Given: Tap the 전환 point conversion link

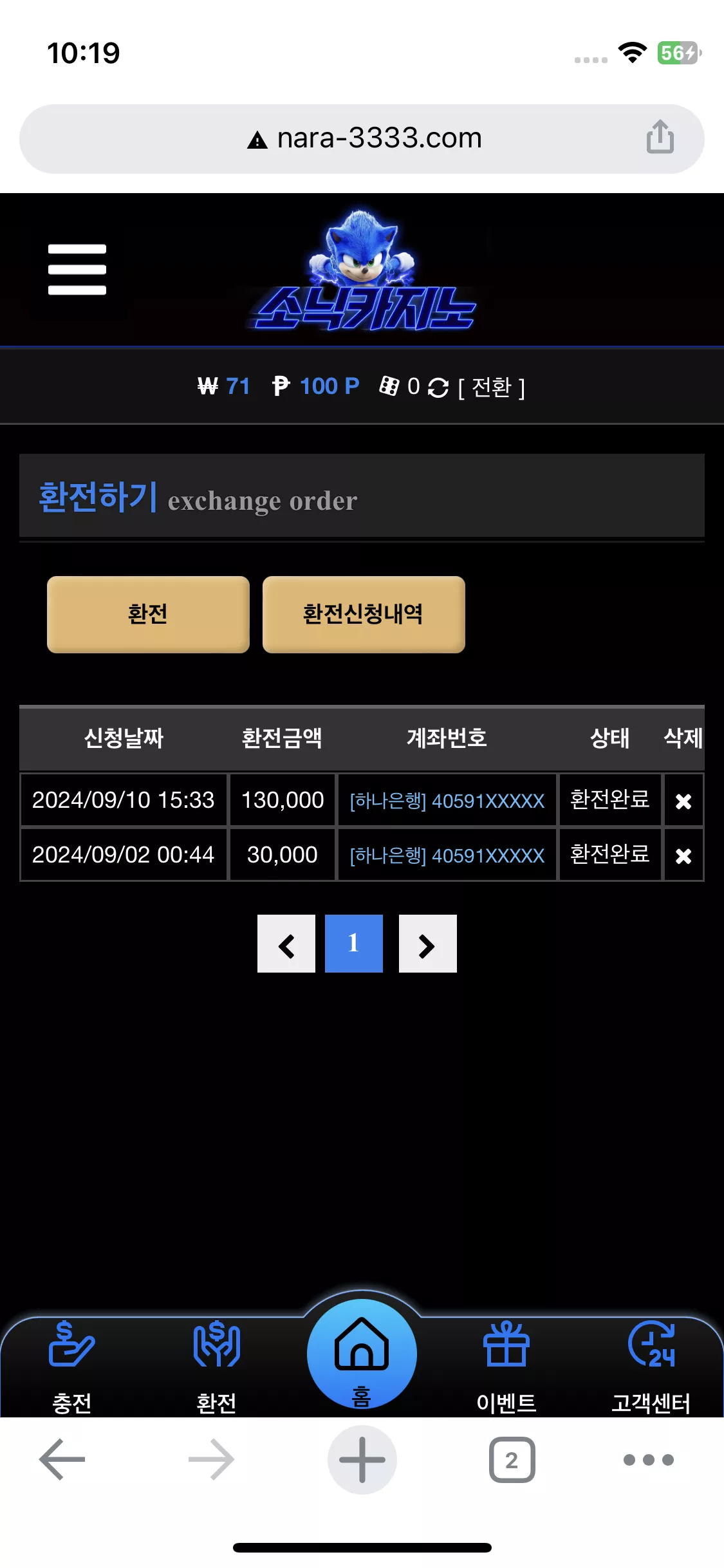Looking at the screenshot, I should [492, 387].
